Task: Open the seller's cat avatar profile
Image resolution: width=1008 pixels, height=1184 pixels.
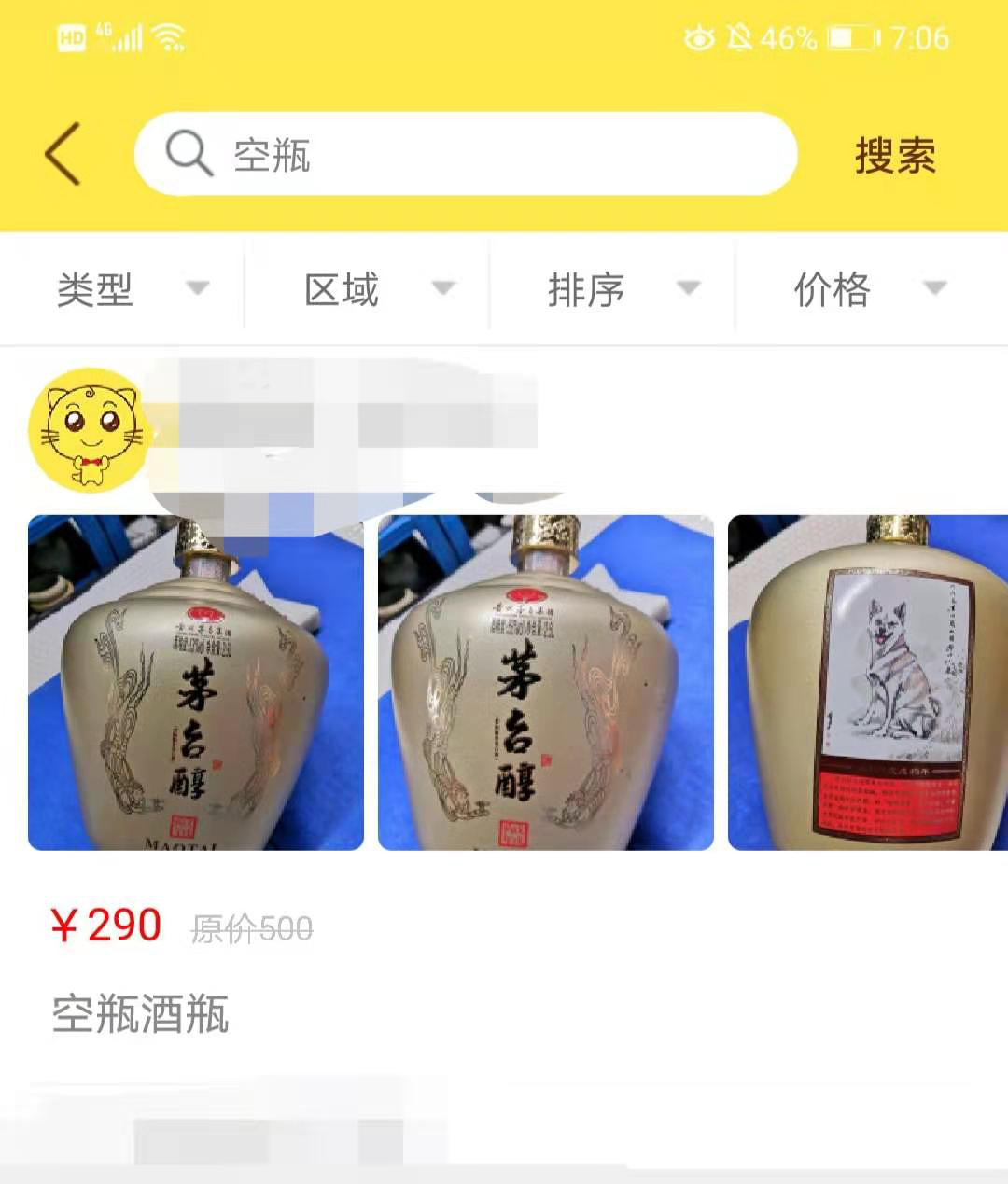Action: coord(87,429)
